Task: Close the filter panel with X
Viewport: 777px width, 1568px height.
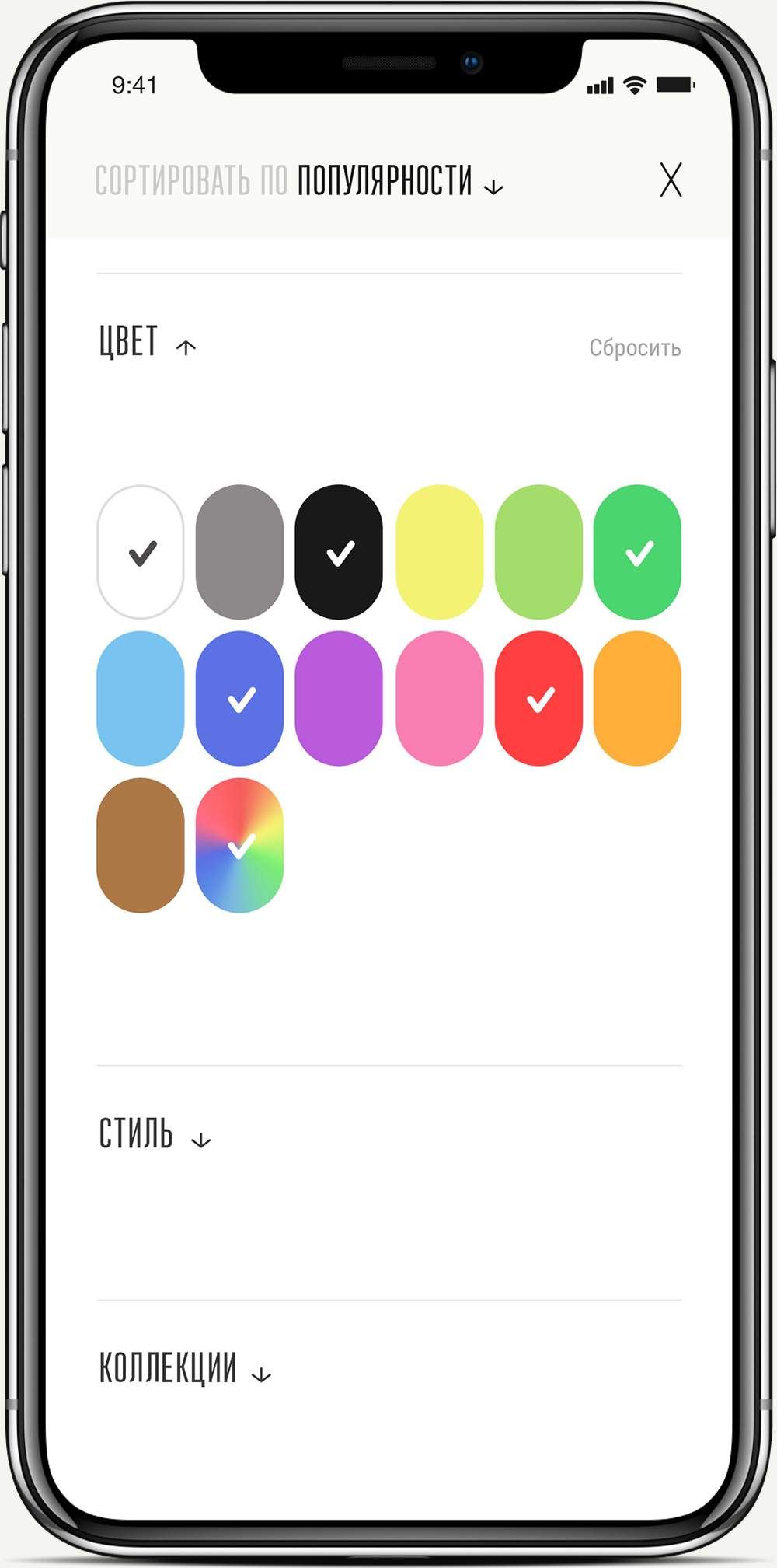Action: pyautogui.click(x=671, y=180)
